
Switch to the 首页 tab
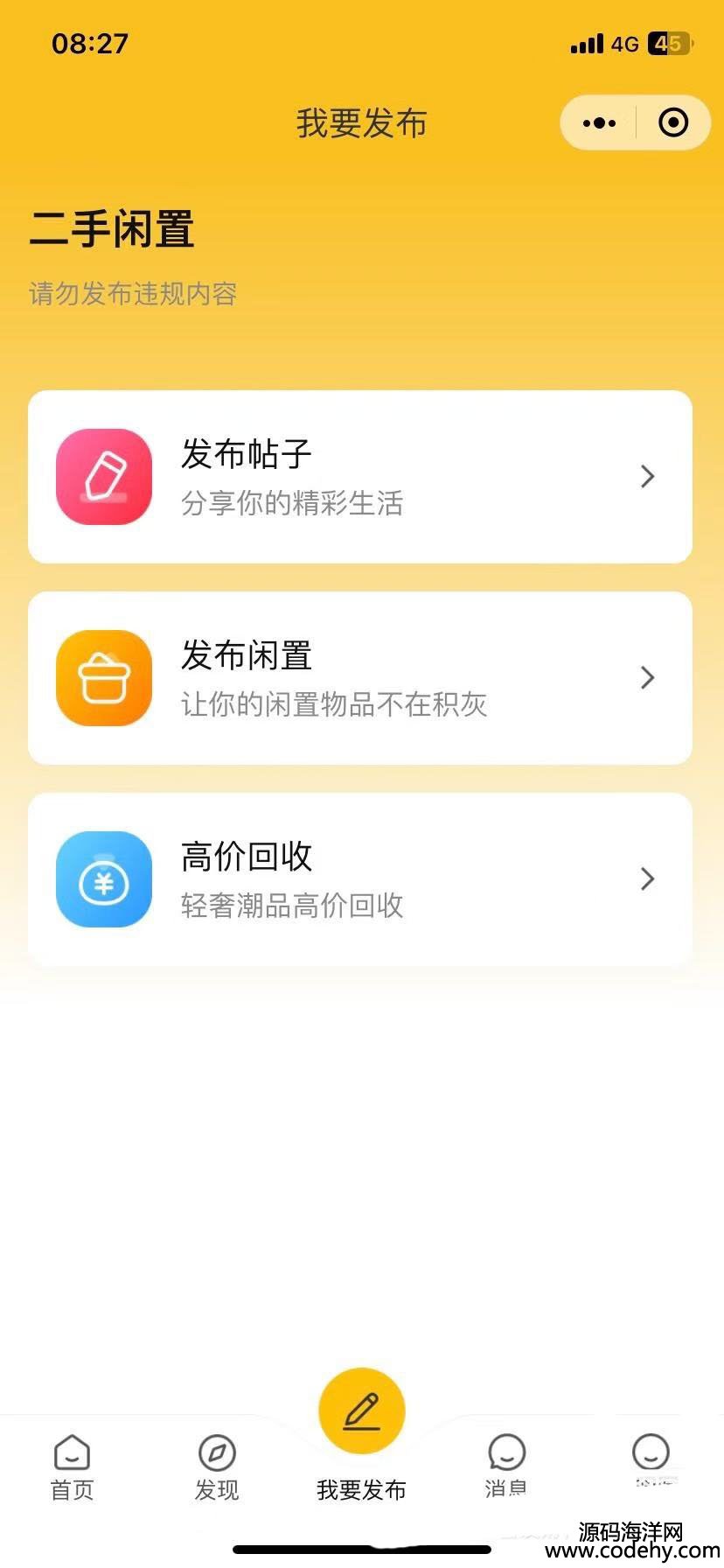point(72,1467)
